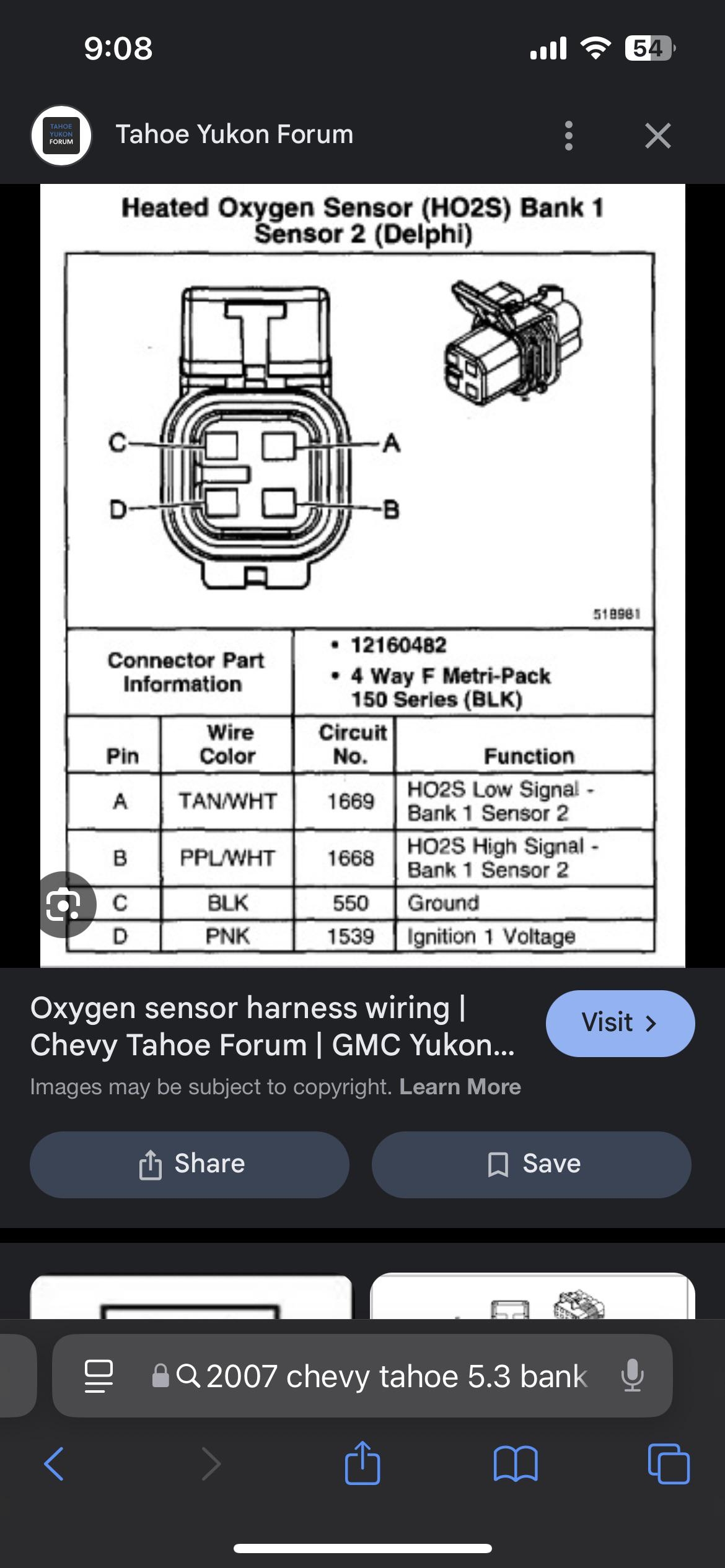
Task: Open the Tahoe Yukon Forum source
Action: (x=234, y=134)
